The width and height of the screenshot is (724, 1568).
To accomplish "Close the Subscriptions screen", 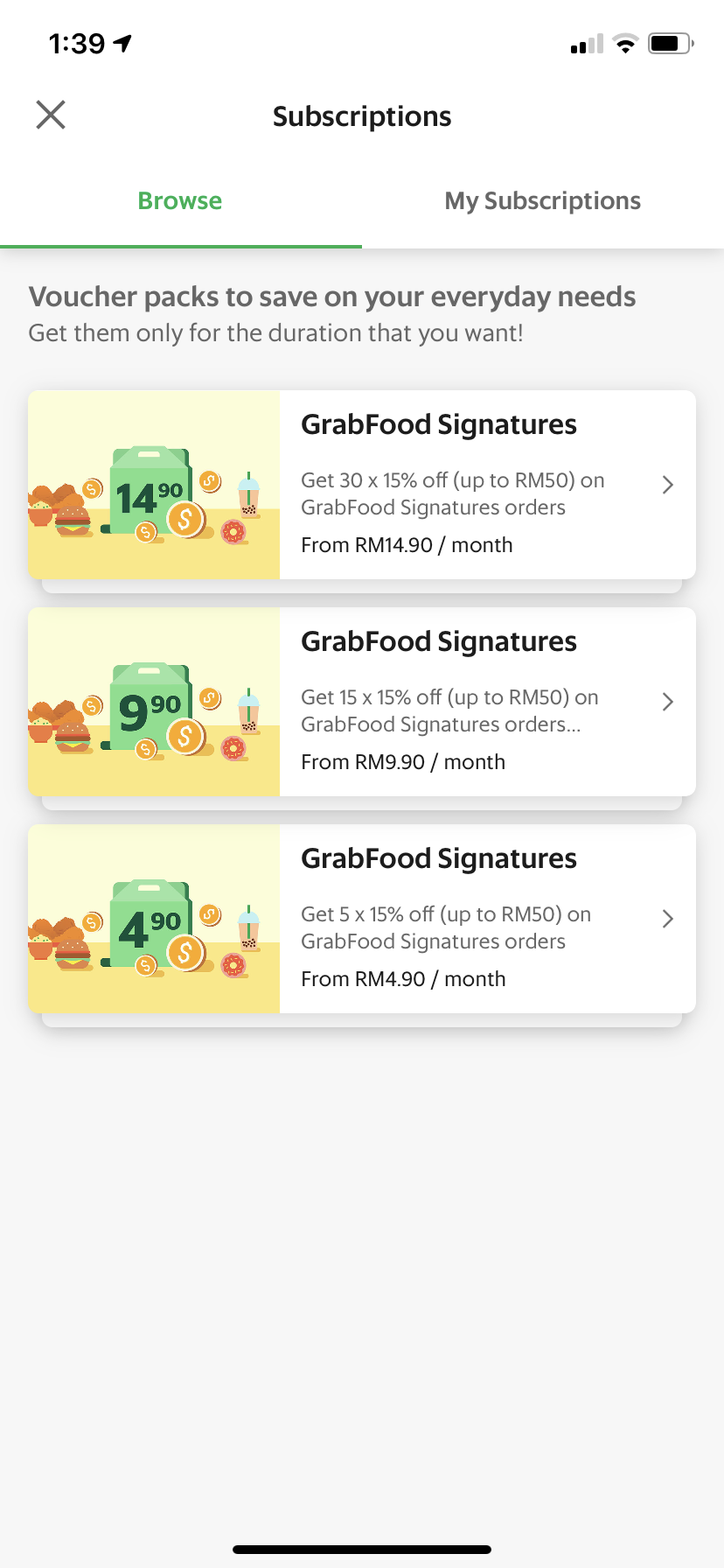I will [51, 115].
